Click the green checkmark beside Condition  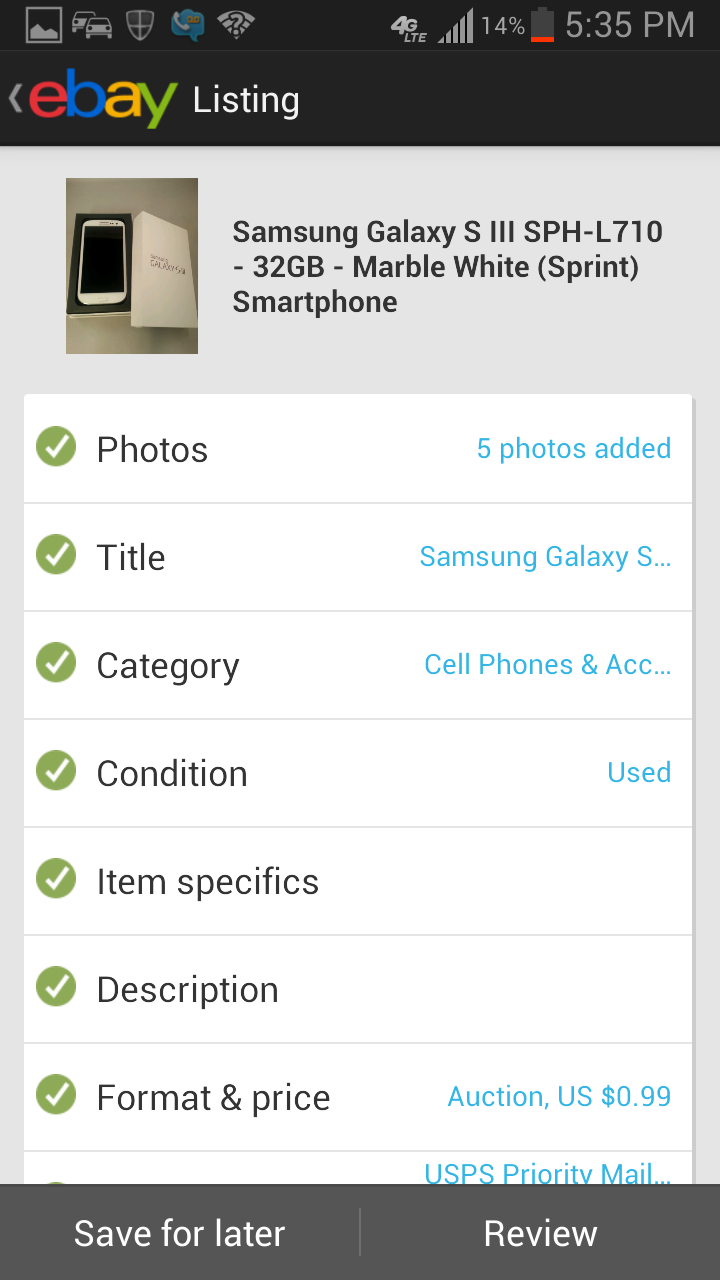pyautogui.click(x=56, y=771)
